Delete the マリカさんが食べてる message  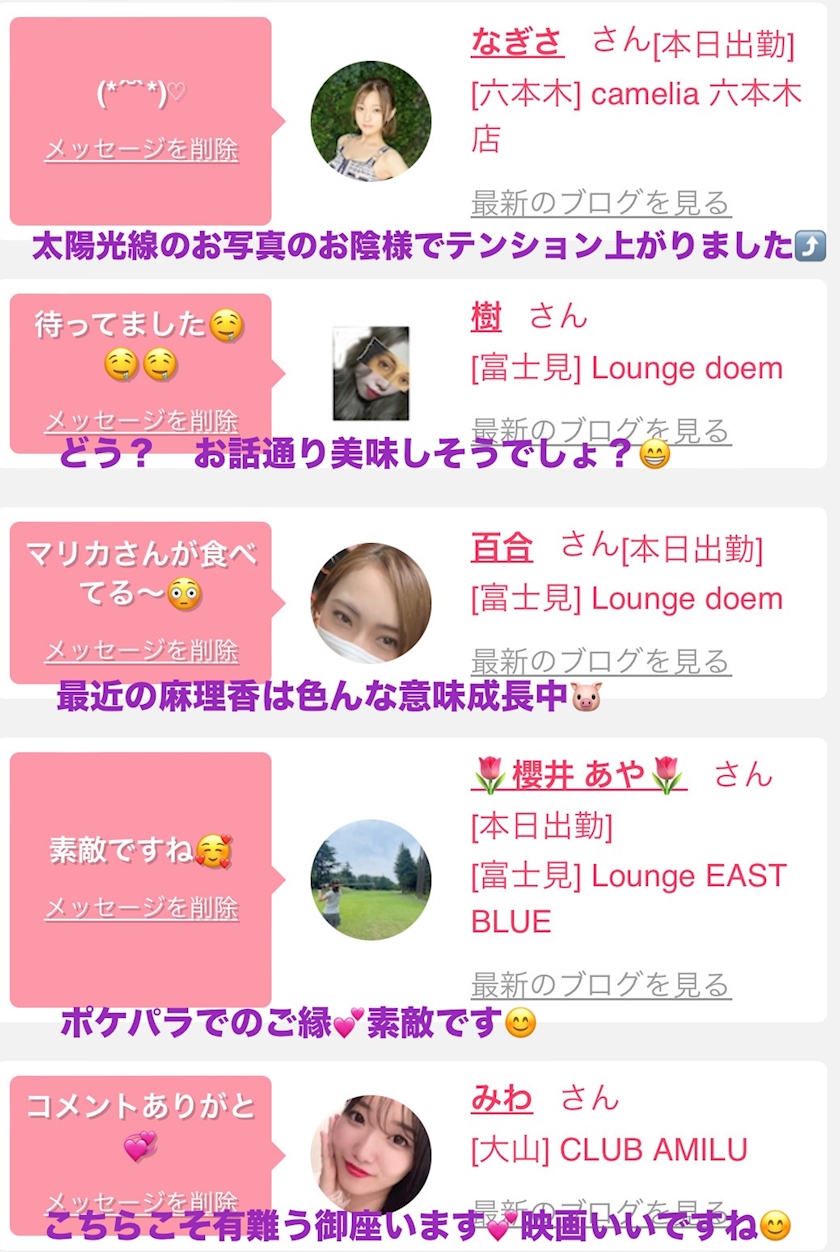click(141, 651)
